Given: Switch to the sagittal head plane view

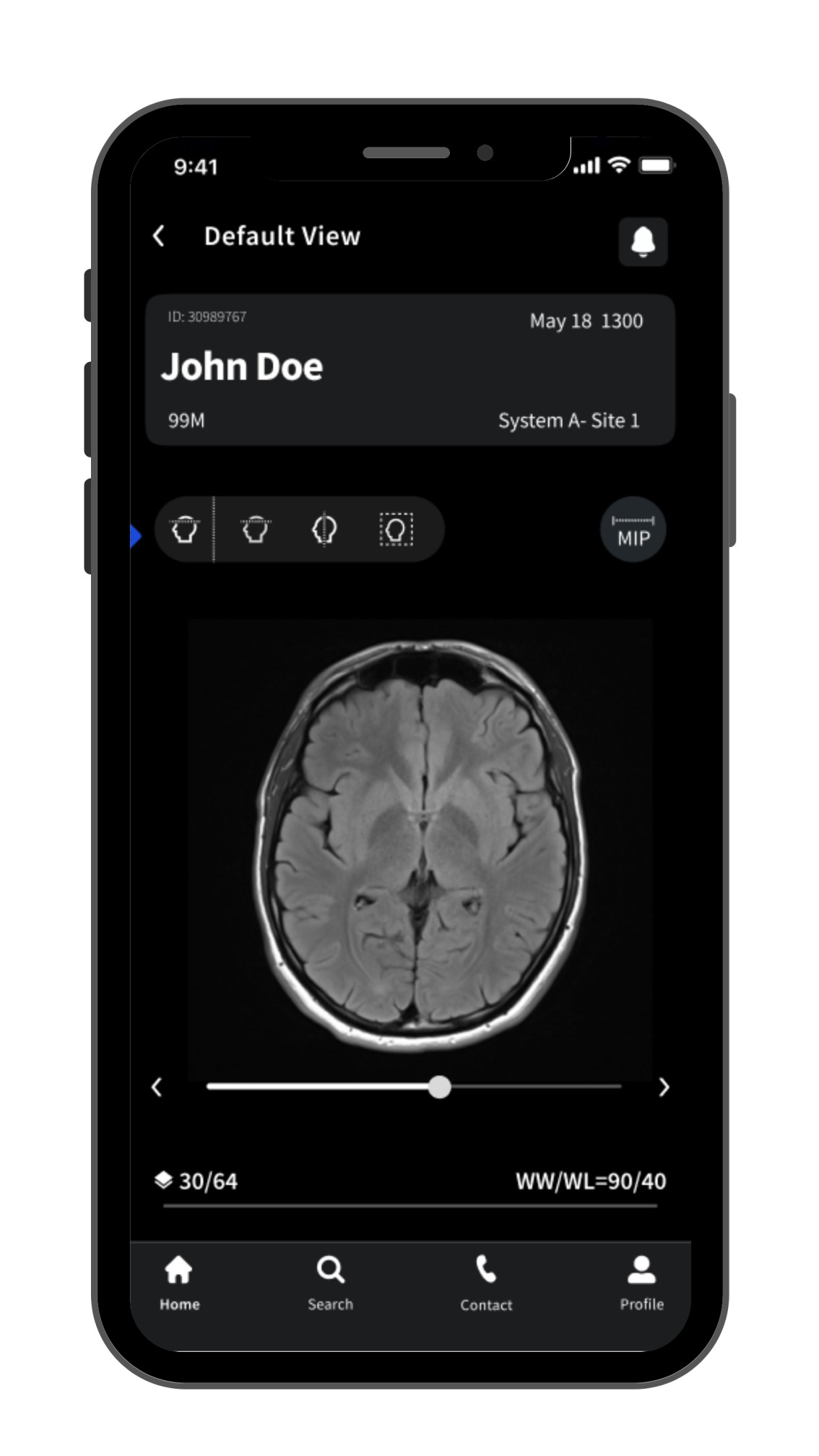Looking at the screenshot, I should coord(324,530).
